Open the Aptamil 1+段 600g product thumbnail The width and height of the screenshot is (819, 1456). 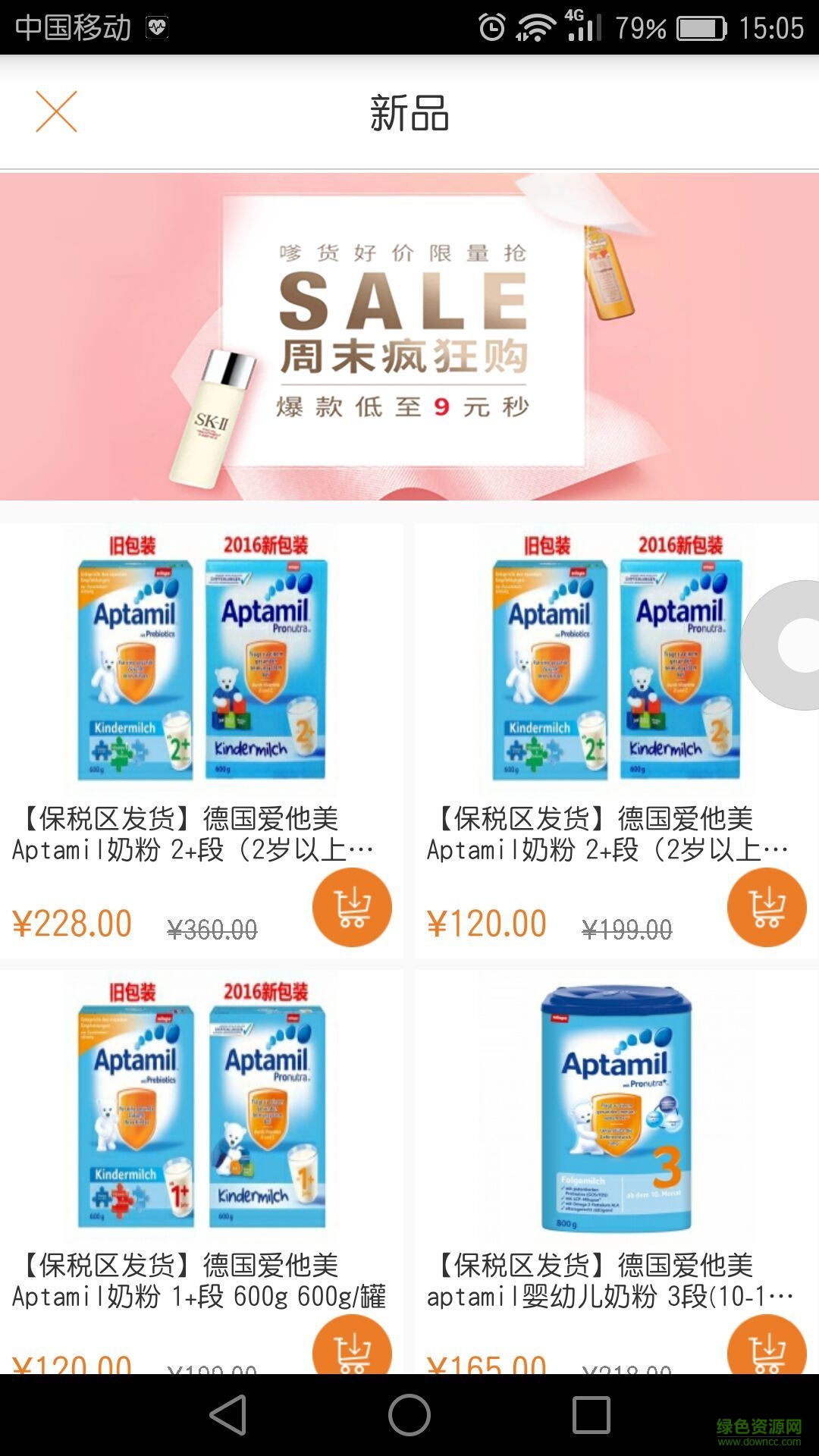[x=205, y=1111]
